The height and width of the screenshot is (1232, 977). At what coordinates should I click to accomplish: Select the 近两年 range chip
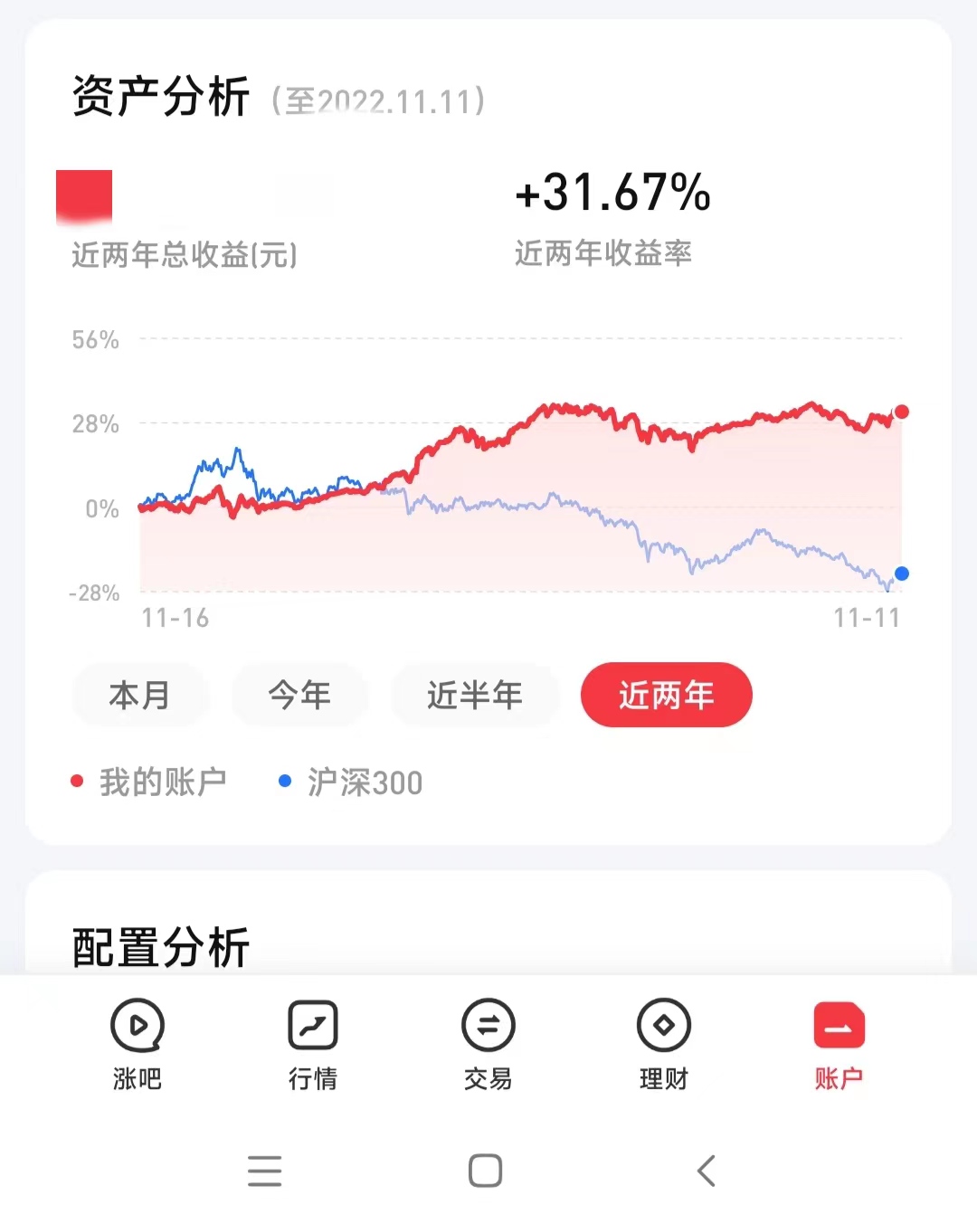point(666,695)
